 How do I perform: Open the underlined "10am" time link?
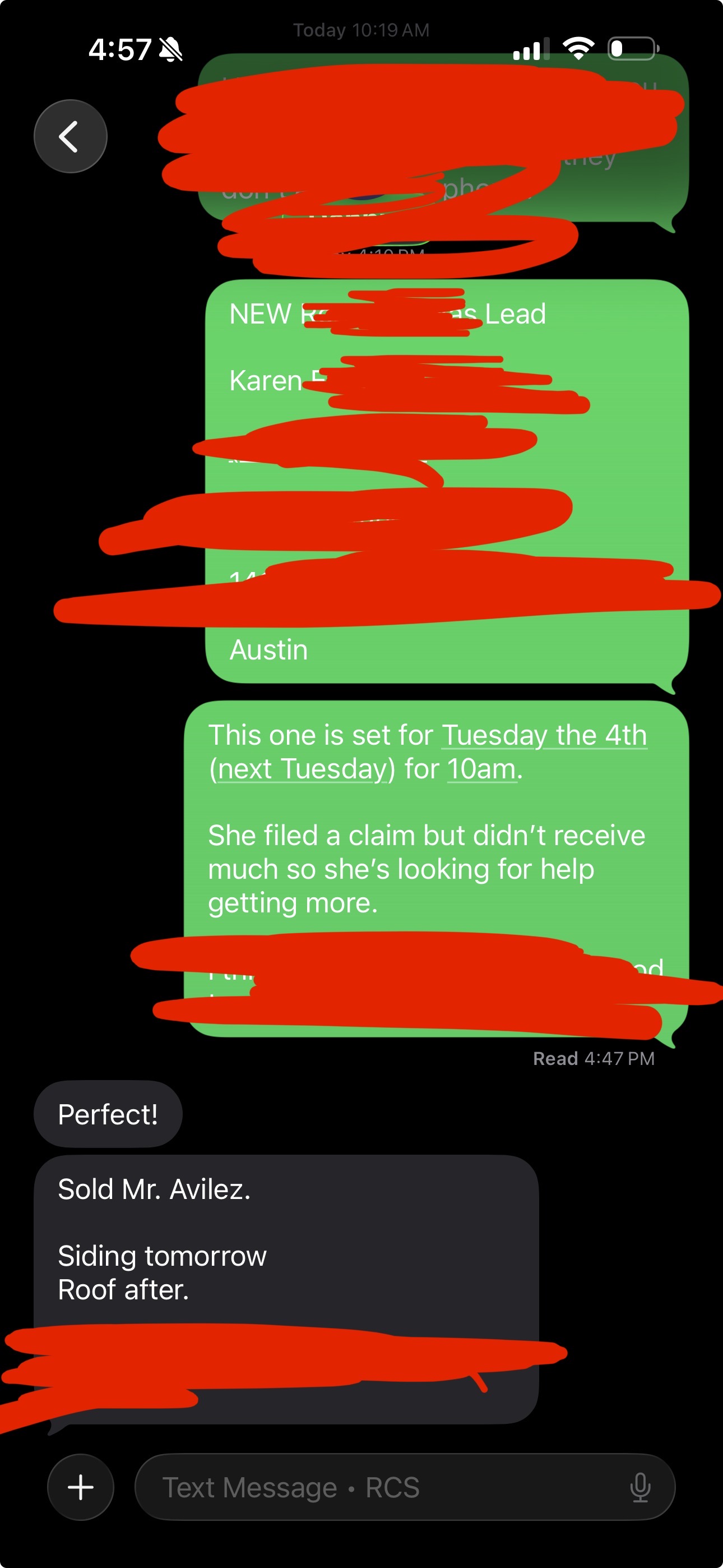482,769
